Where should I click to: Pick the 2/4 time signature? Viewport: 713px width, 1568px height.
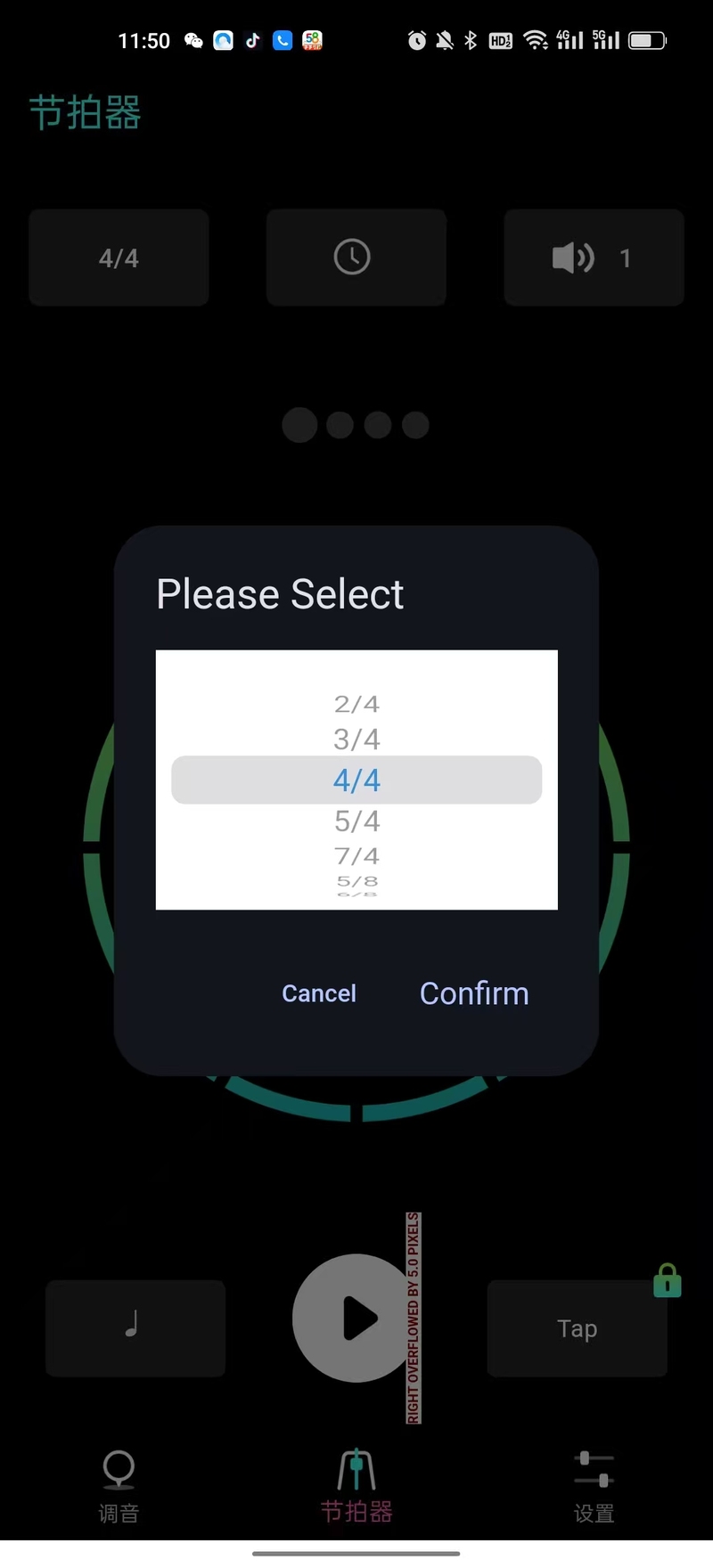click(356, 704)
